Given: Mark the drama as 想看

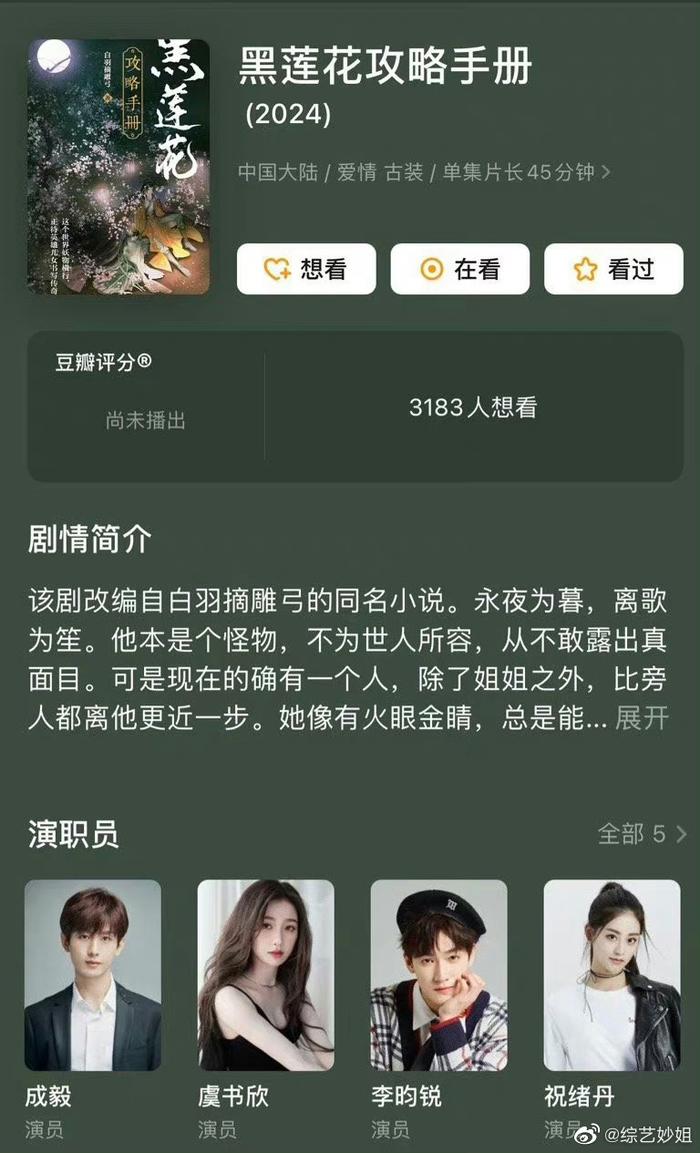Looking at the screenshot, I should pyautogui.click(x=306, y=269).
